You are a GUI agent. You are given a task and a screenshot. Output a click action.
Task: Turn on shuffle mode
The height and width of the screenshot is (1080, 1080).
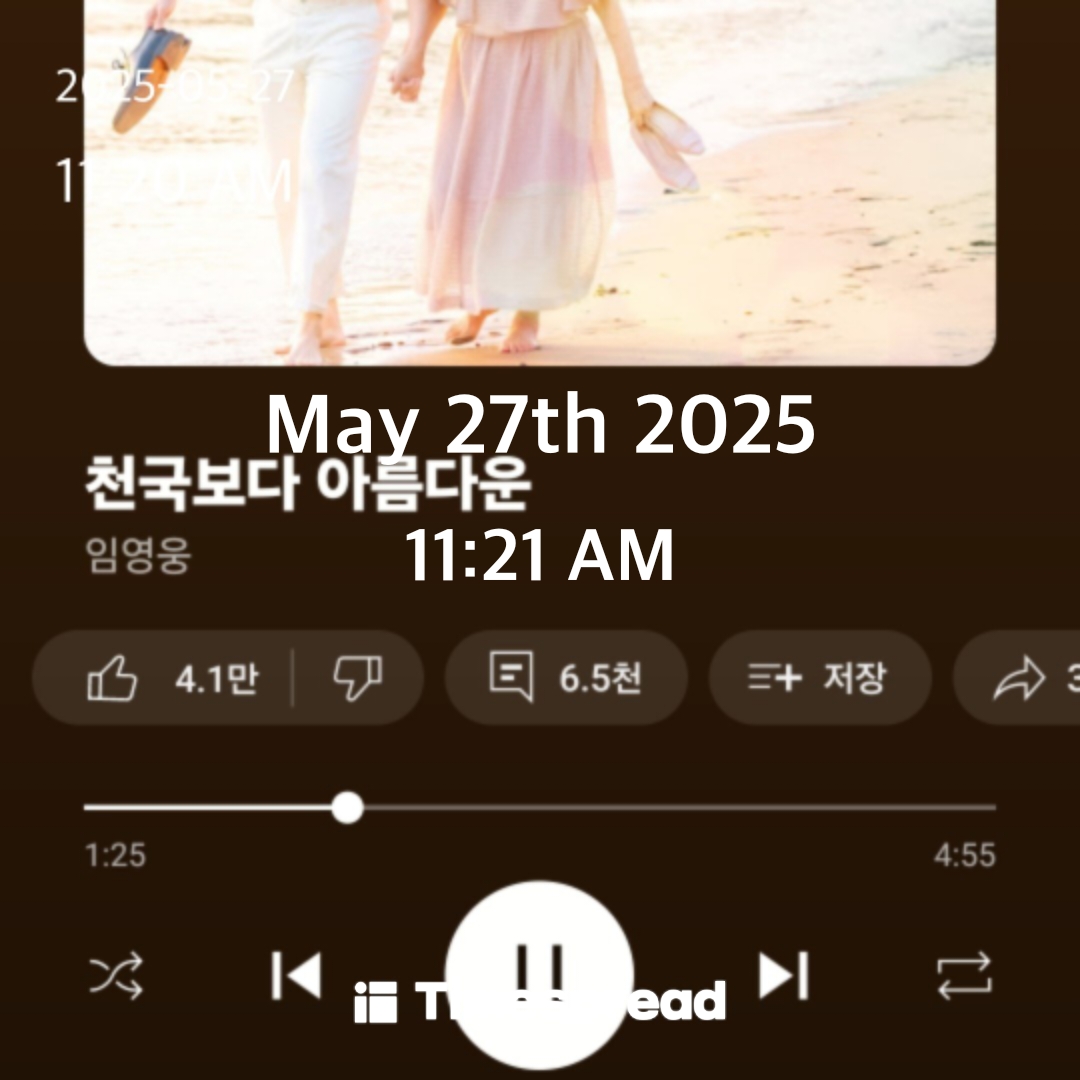point(117,976)
